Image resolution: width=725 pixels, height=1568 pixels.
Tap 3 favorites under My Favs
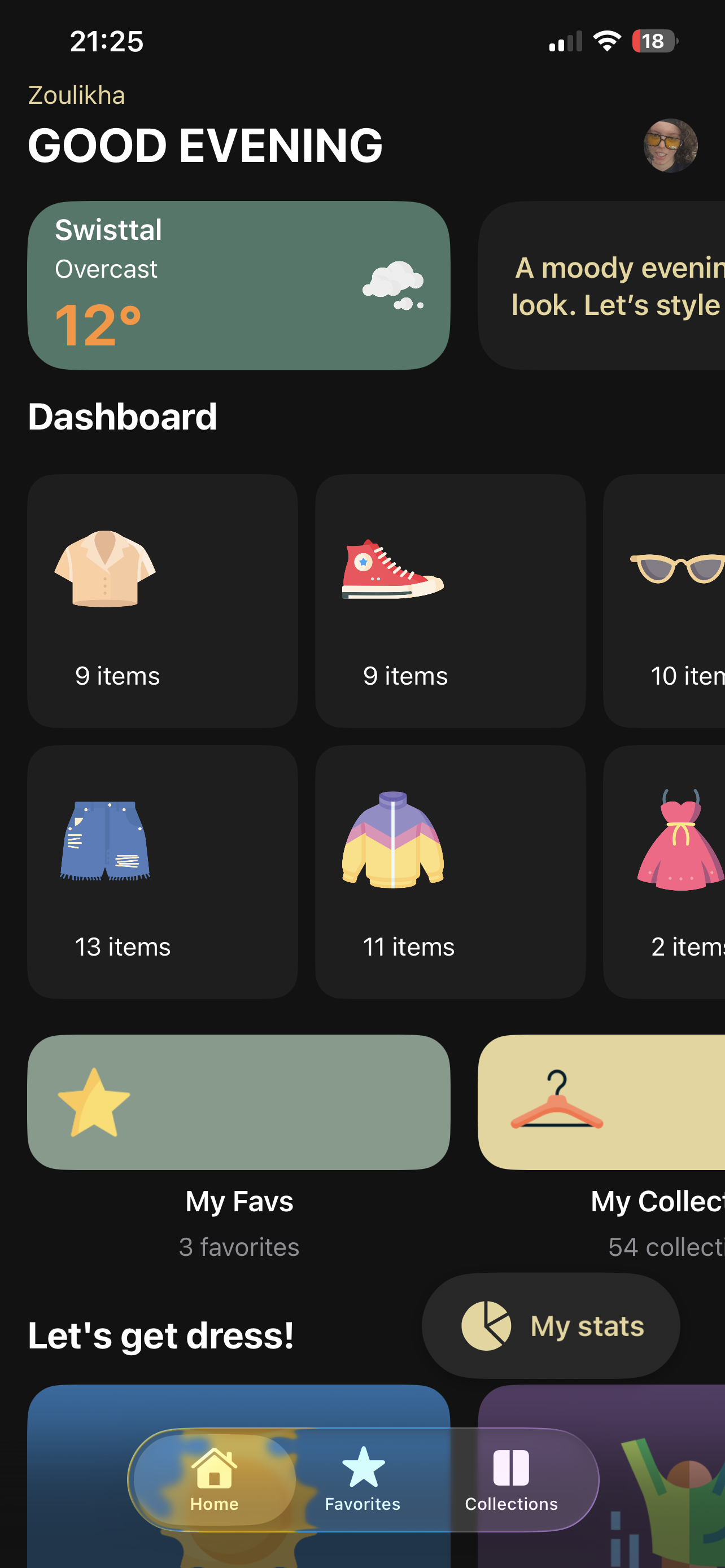coord(239,1246)
